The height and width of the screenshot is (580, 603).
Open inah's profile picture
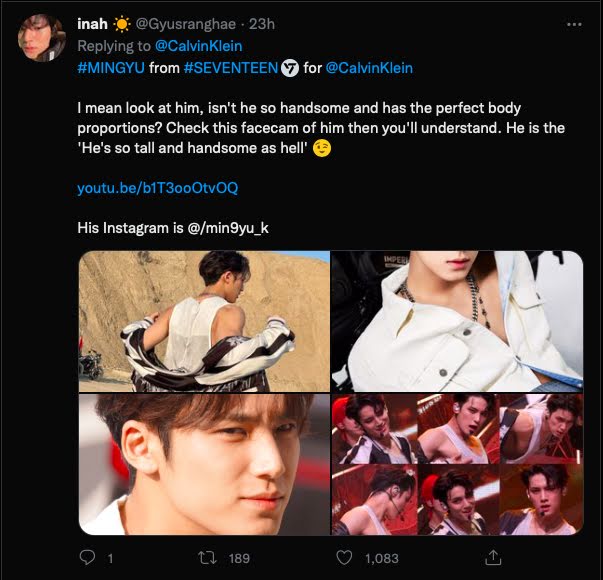coord(42,38)
